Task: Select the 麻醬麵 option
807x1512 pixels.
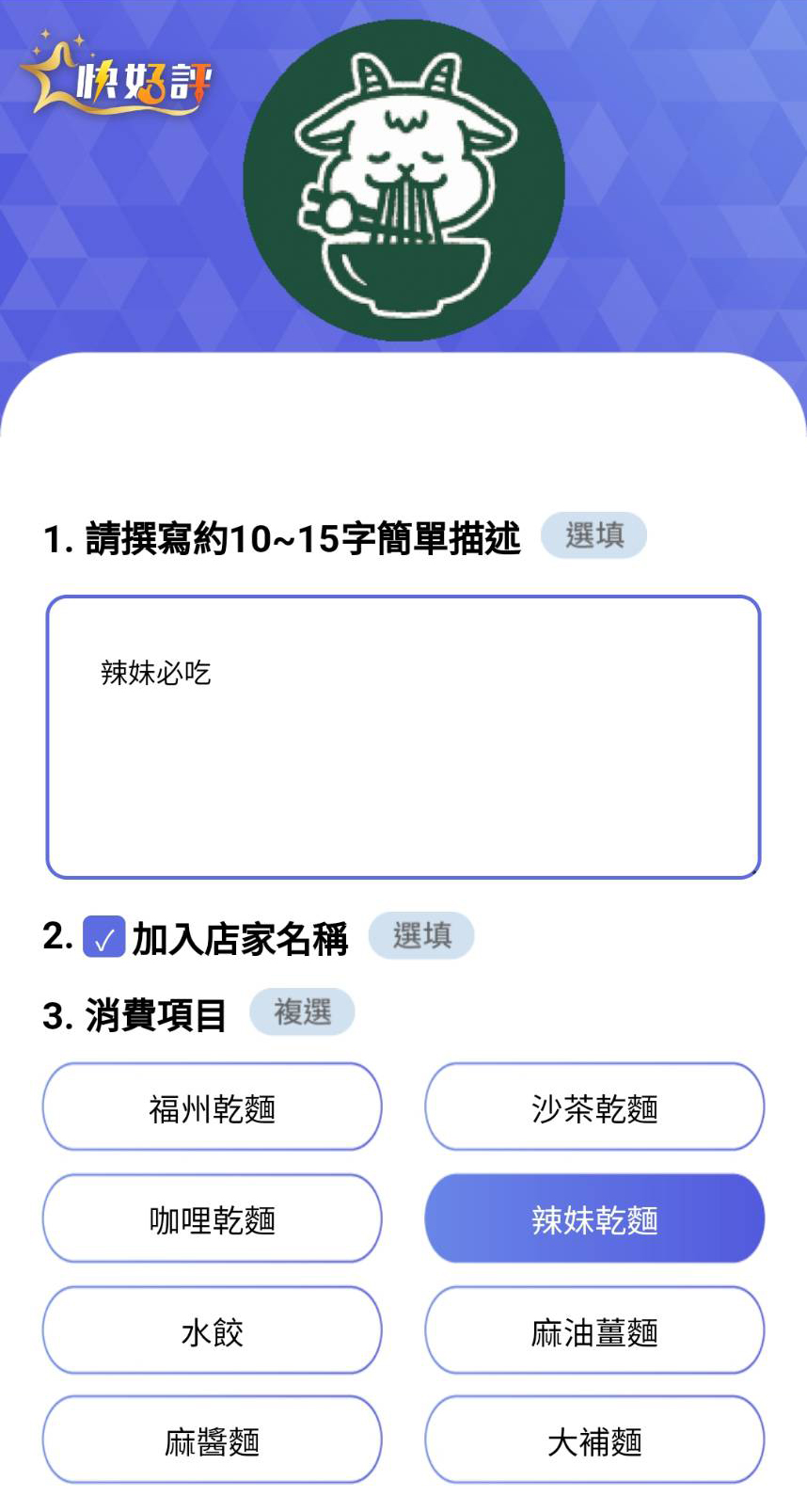Action: [212, 1440]
